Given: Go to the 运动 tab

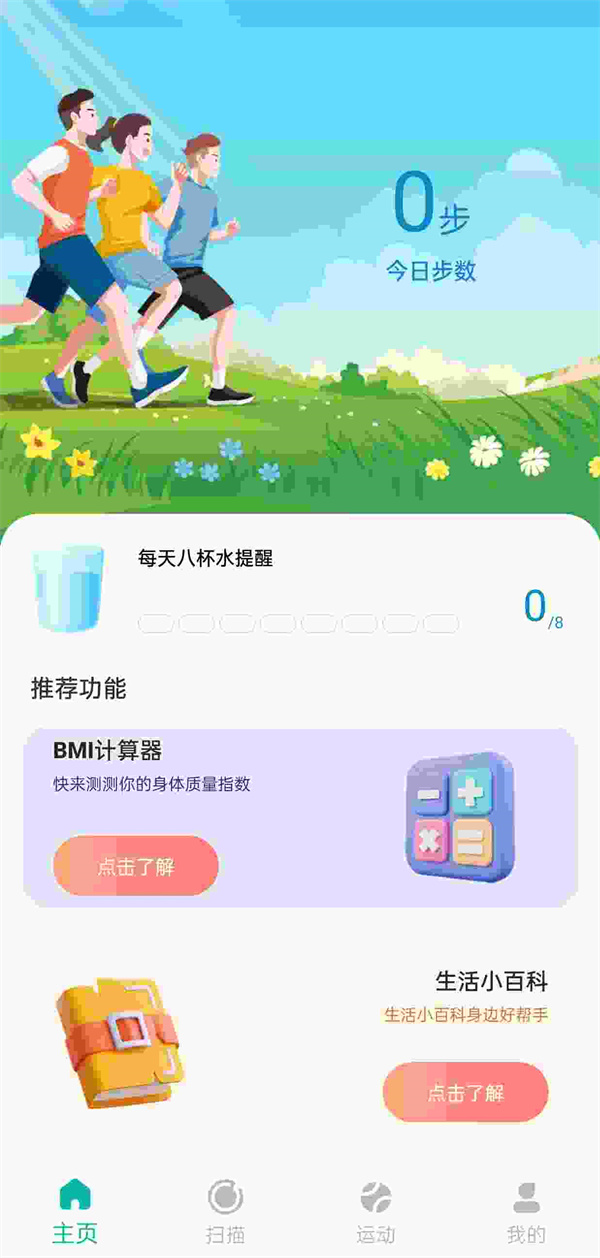Looking at the screenshot, I should tap(375, 1211).
